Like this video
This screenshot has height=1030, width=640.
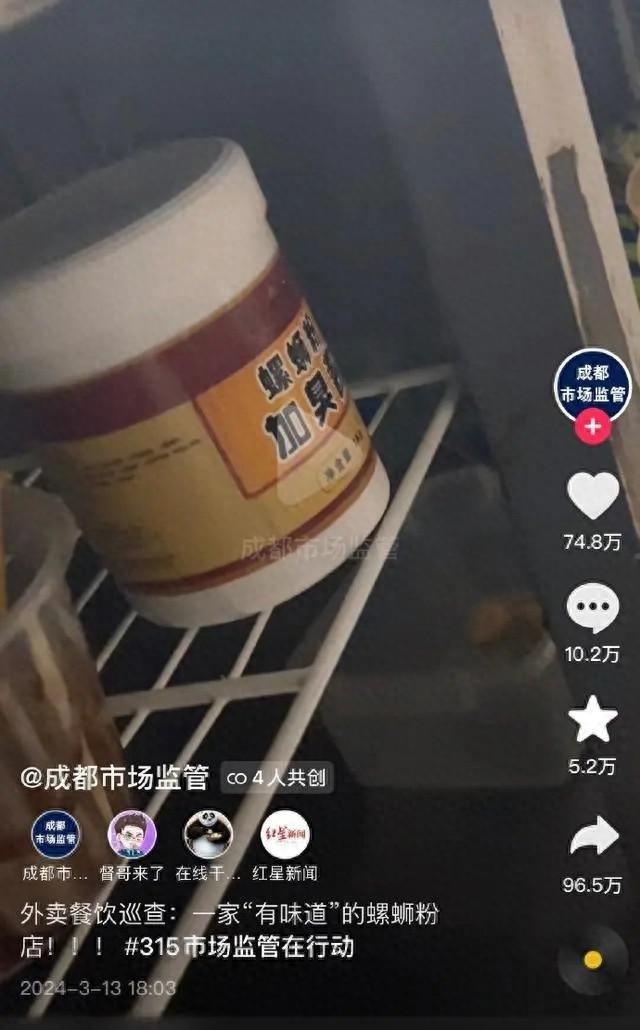click(x=593, y=496)
